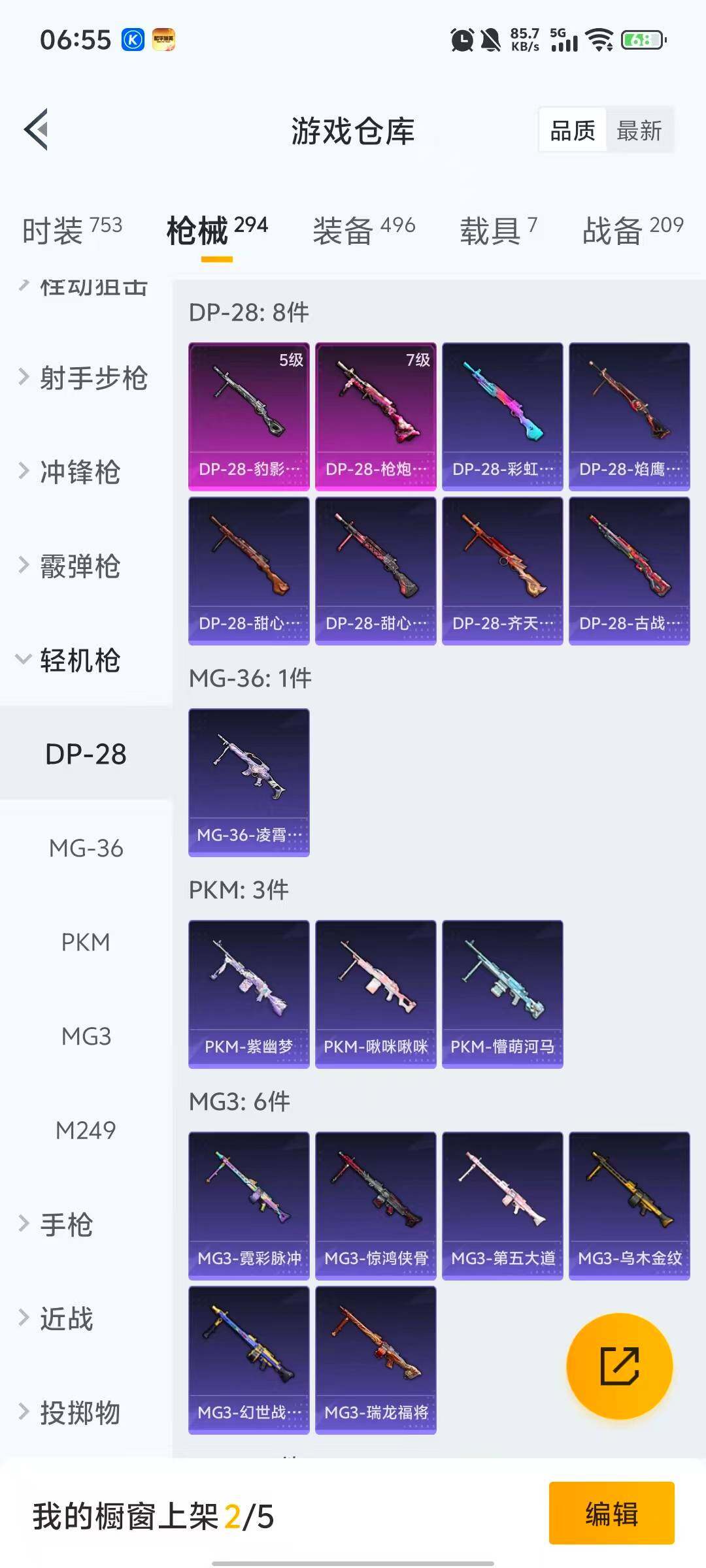Viewport: 706px width, 1568px height.
Task: Open the PKM-紫幽梦 skin
Action: (248, 994)
